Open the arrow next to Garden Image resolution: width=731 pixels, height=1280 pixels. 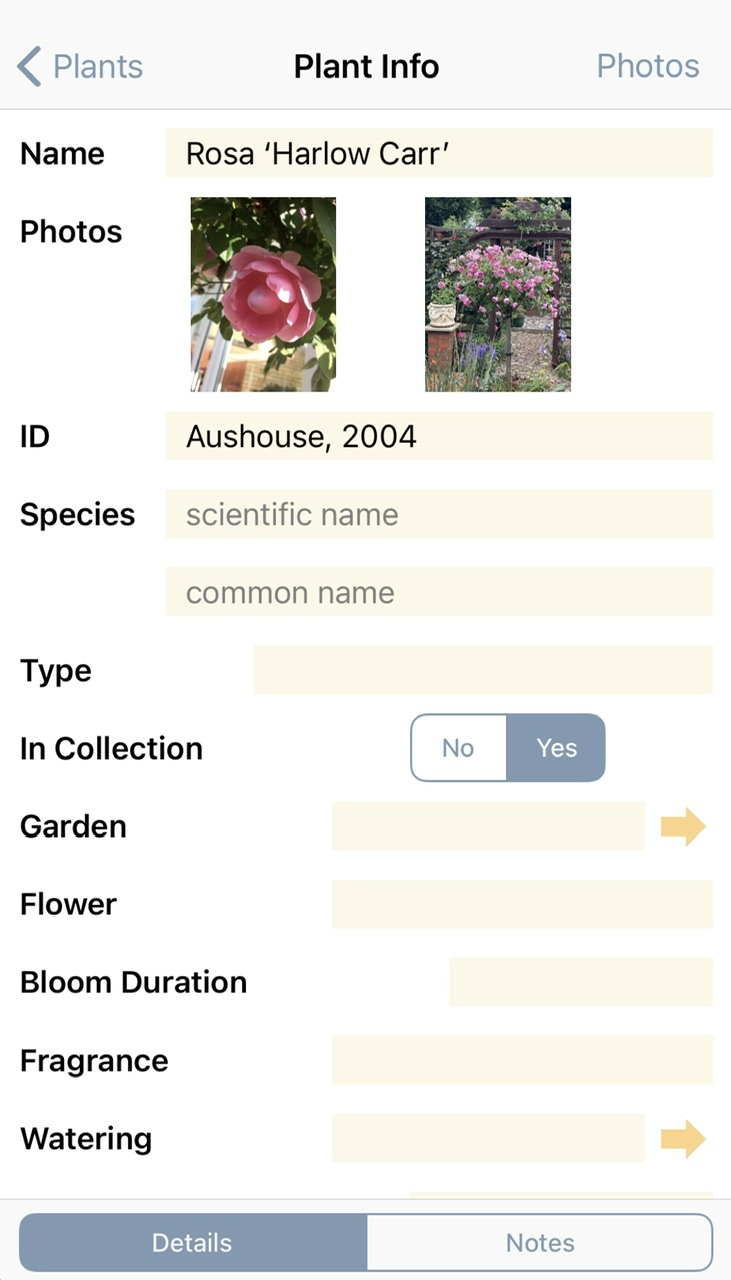point(683,827)
